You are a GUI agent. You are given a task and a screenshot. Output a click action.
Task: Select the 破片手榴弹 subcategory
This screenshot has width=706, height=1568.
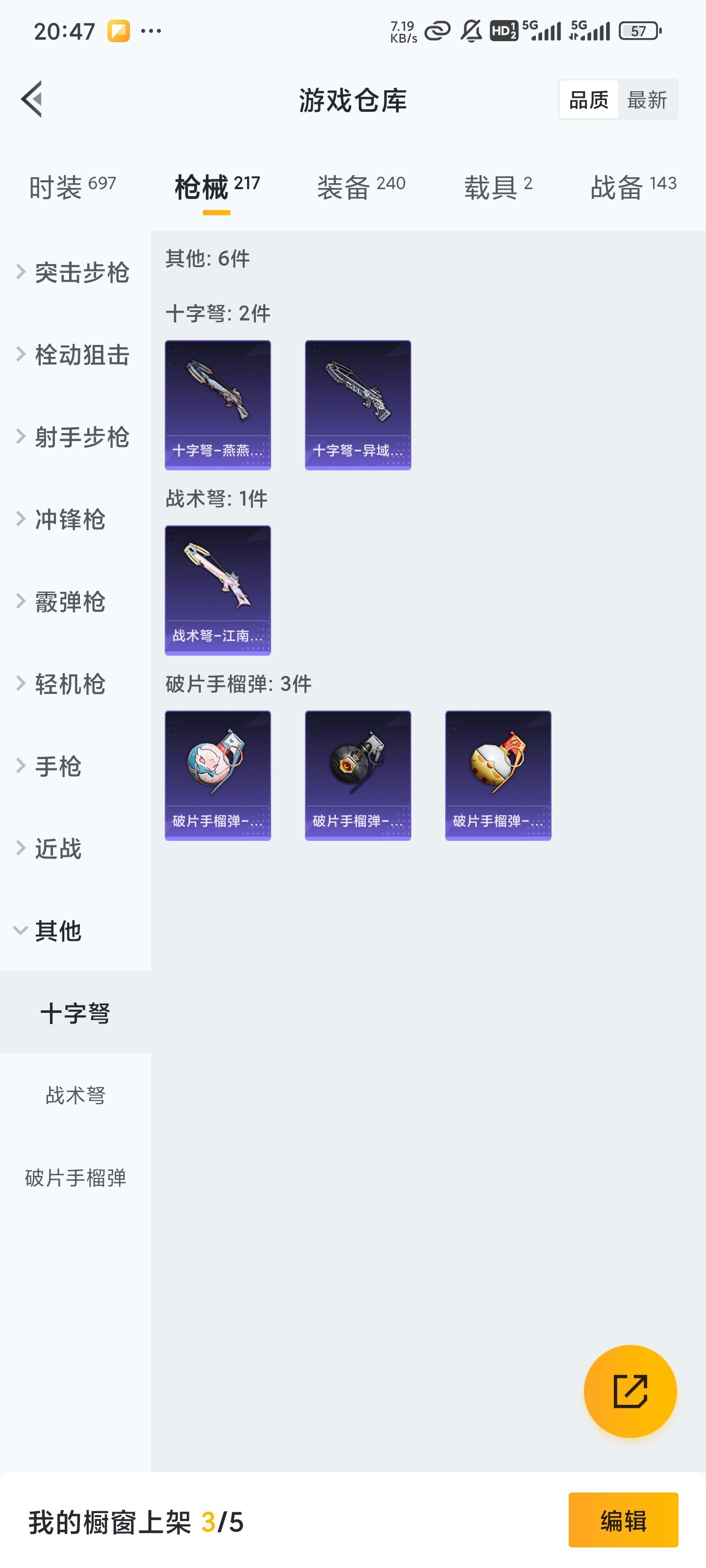tap(76, 1177)
